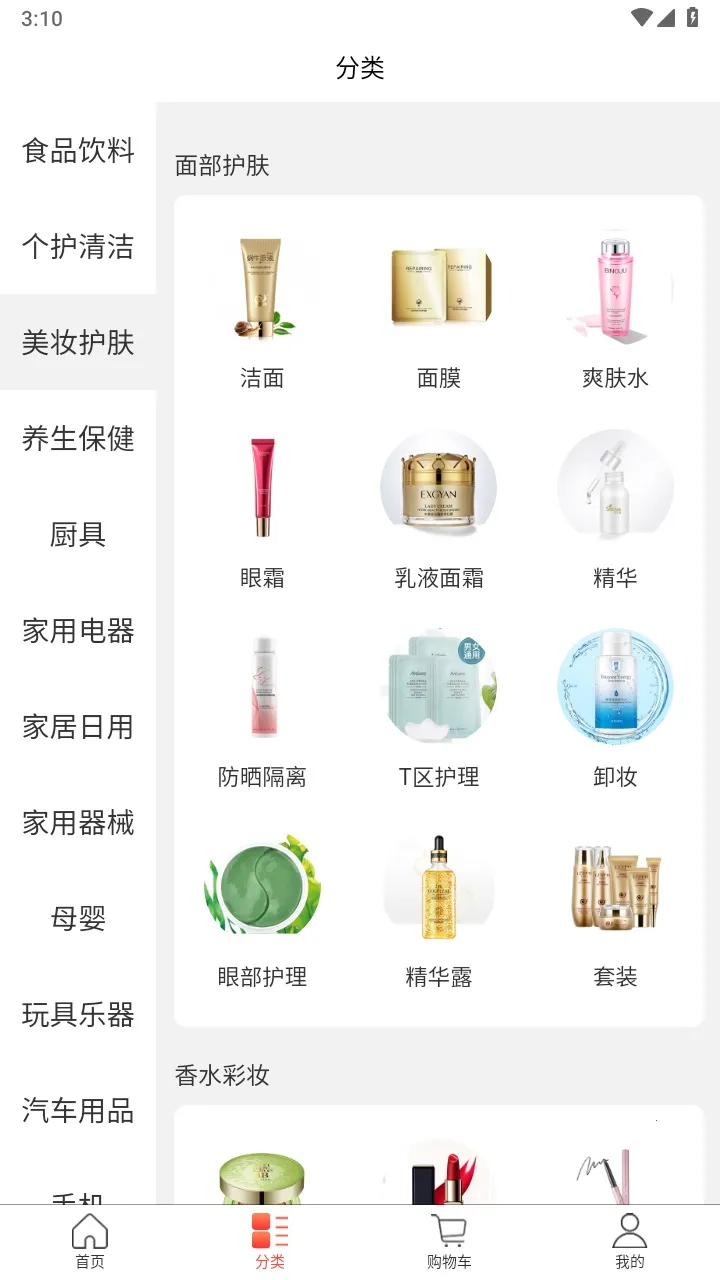Image resolution: width=720 pixels, height=1280 pixels.
Task: Open the 洁面 subcategory tile
Action: pos(262,310)
